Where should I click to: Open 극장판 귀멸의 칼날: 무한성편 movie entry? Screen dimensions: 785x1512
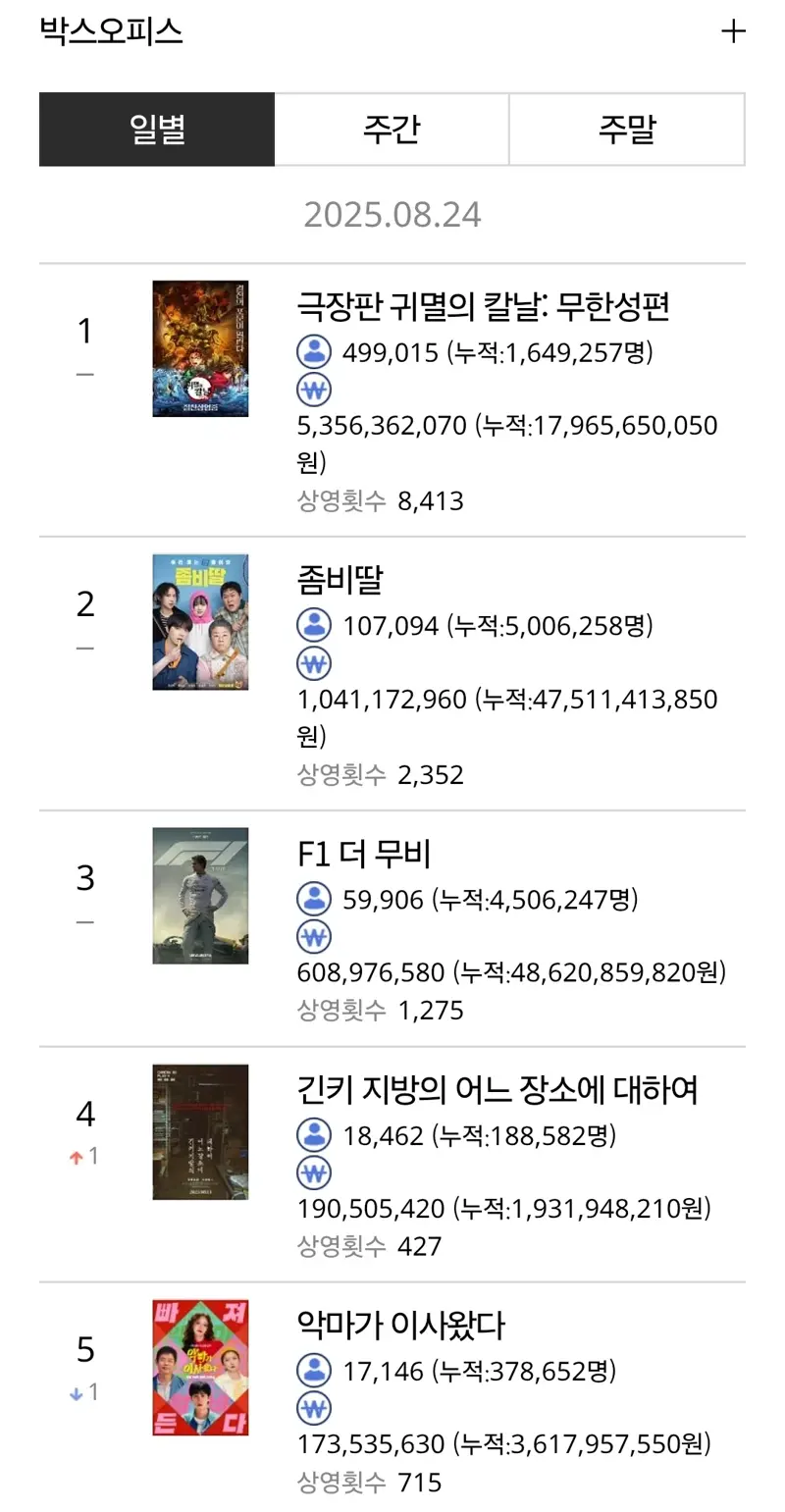483,307
